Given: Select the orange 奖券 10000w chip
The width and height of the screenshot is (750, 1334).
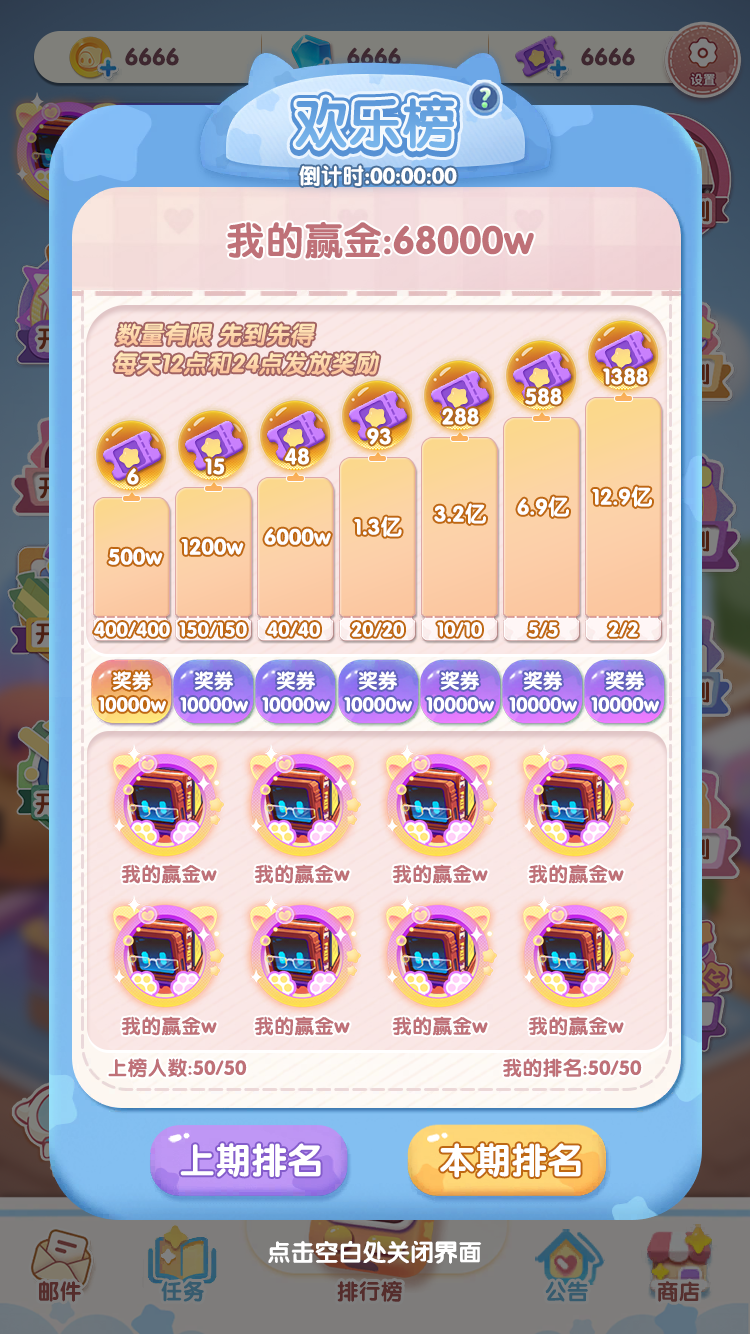Looking at the screenshot, I should pyautogui.click(x=131, y=692).
